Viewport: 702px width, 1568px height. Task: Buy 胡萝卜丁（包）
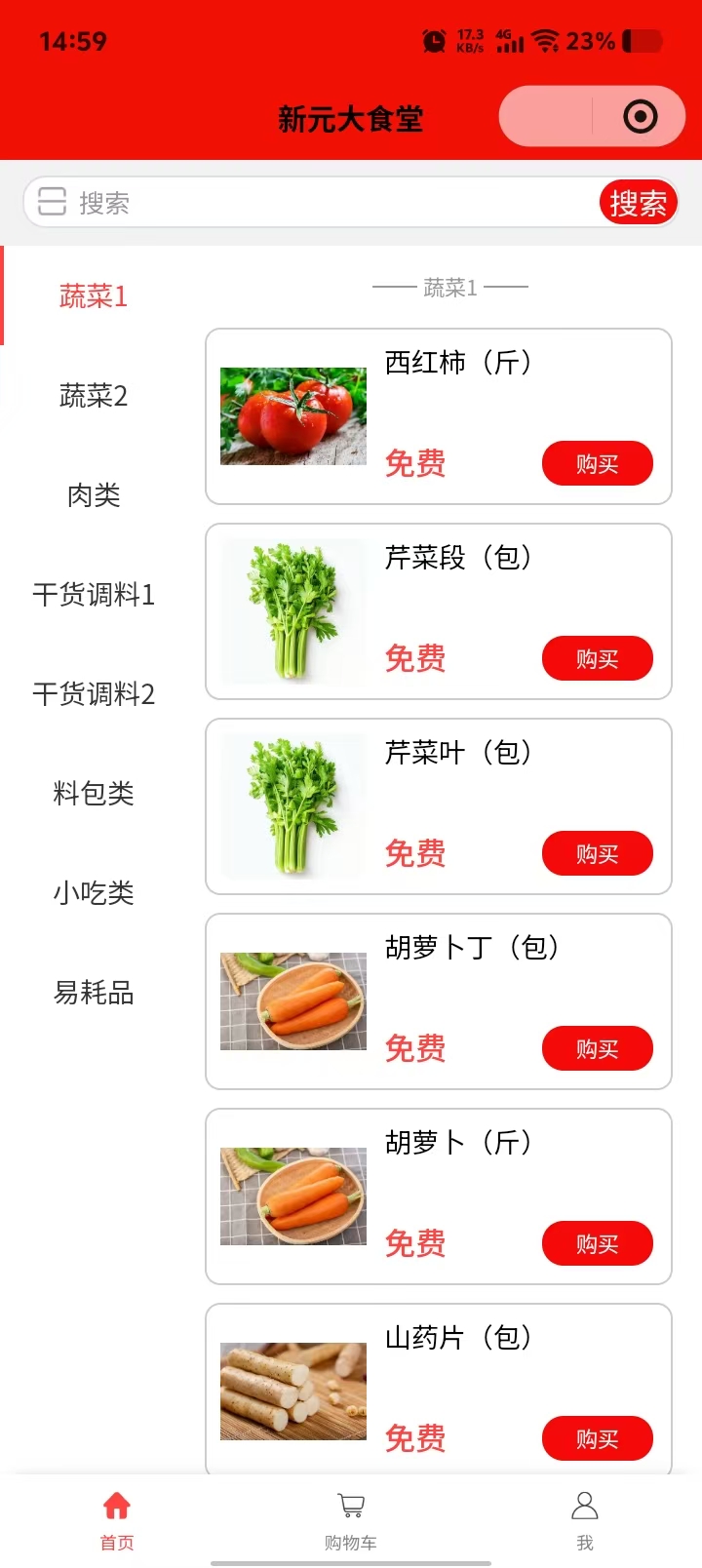click(x=597, y=1049)
